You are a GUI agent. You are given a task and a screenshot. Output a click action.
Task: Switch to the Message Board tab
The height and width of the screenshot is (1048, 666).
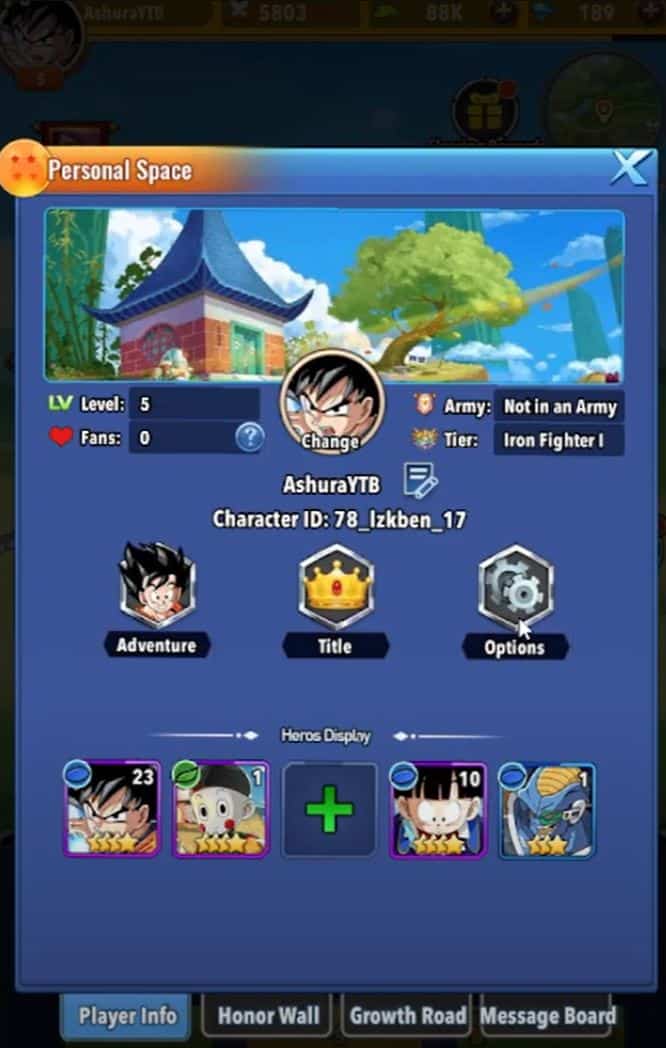548,1017
